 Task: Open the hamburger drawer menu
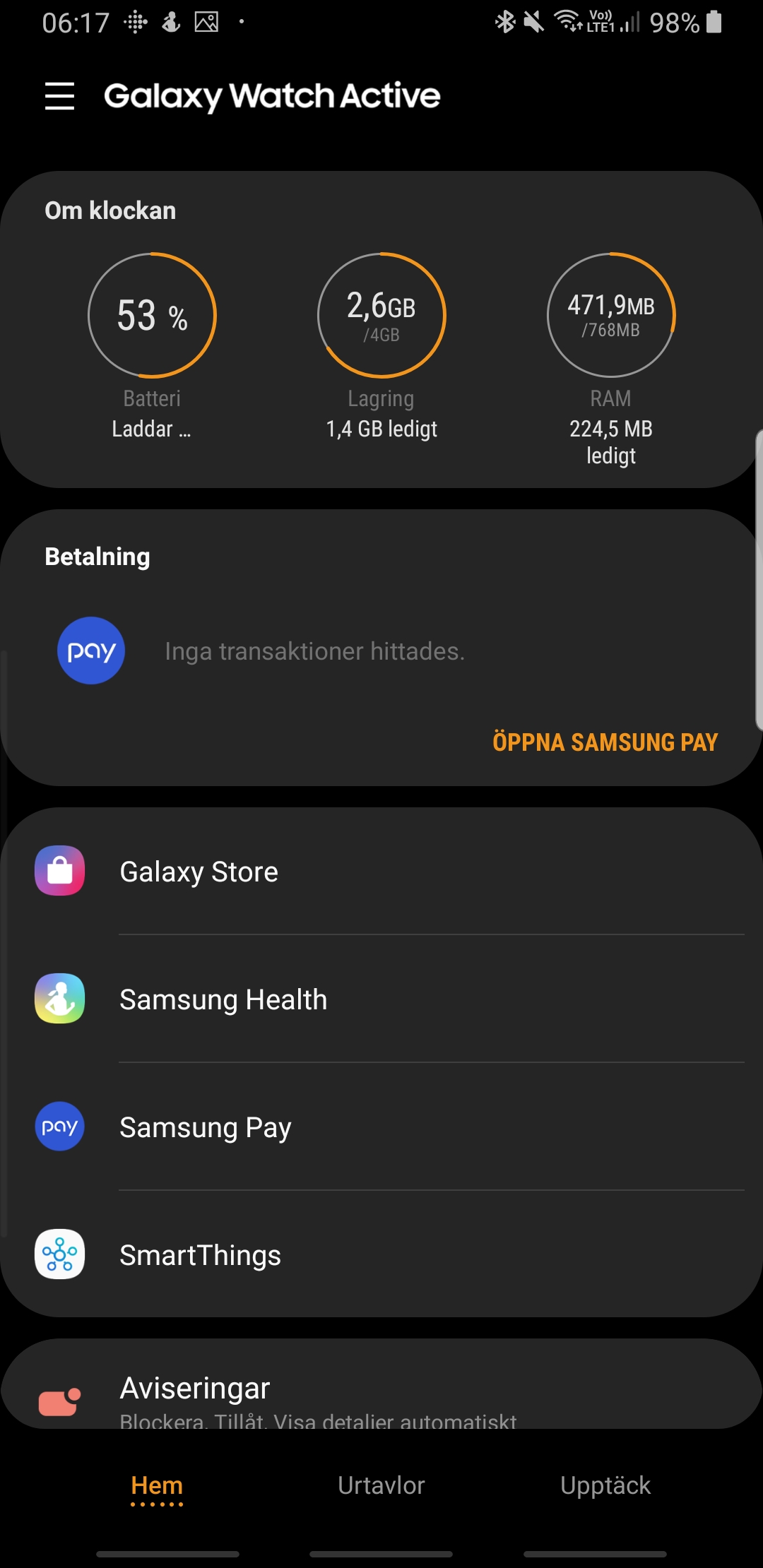[x=59, y=96]
